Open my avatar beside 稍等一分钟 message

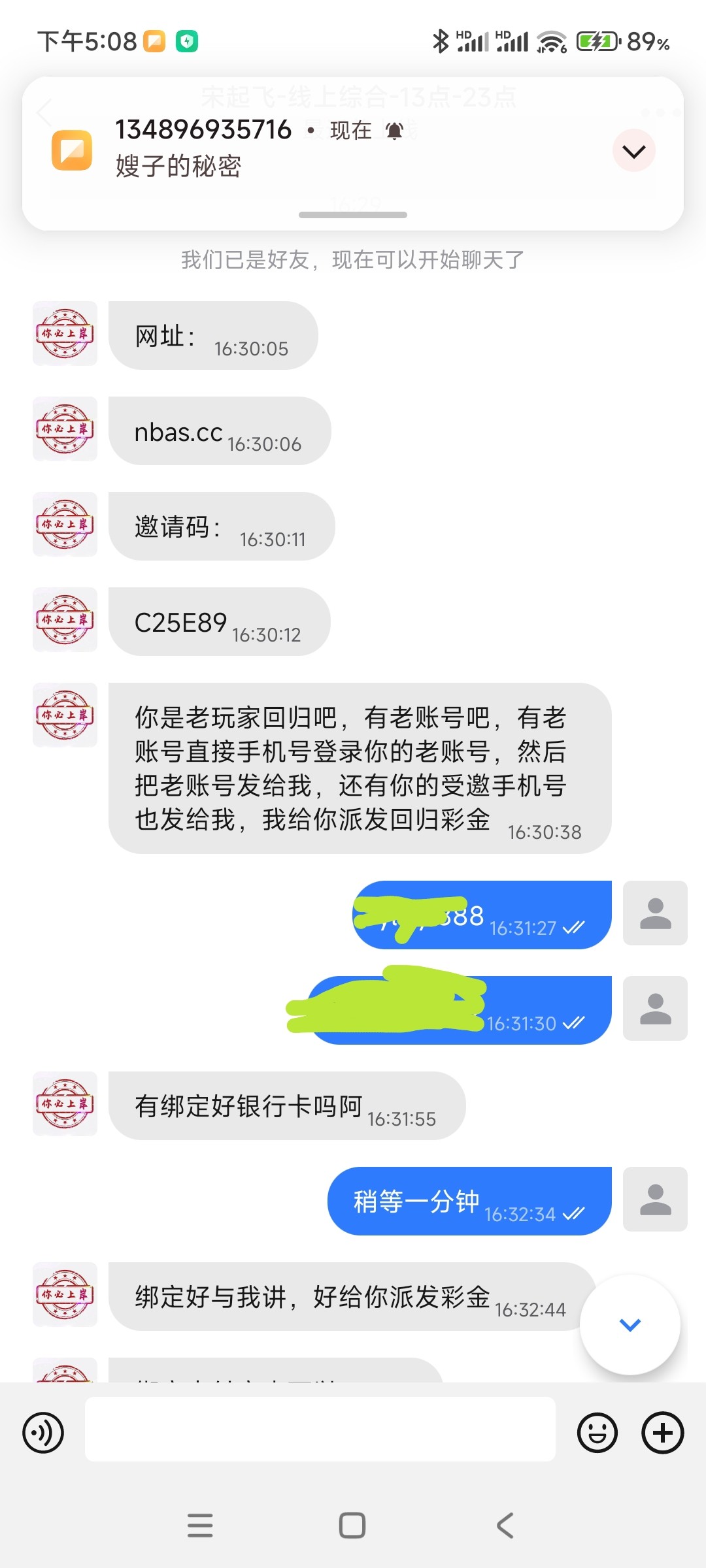point(654,1199)
